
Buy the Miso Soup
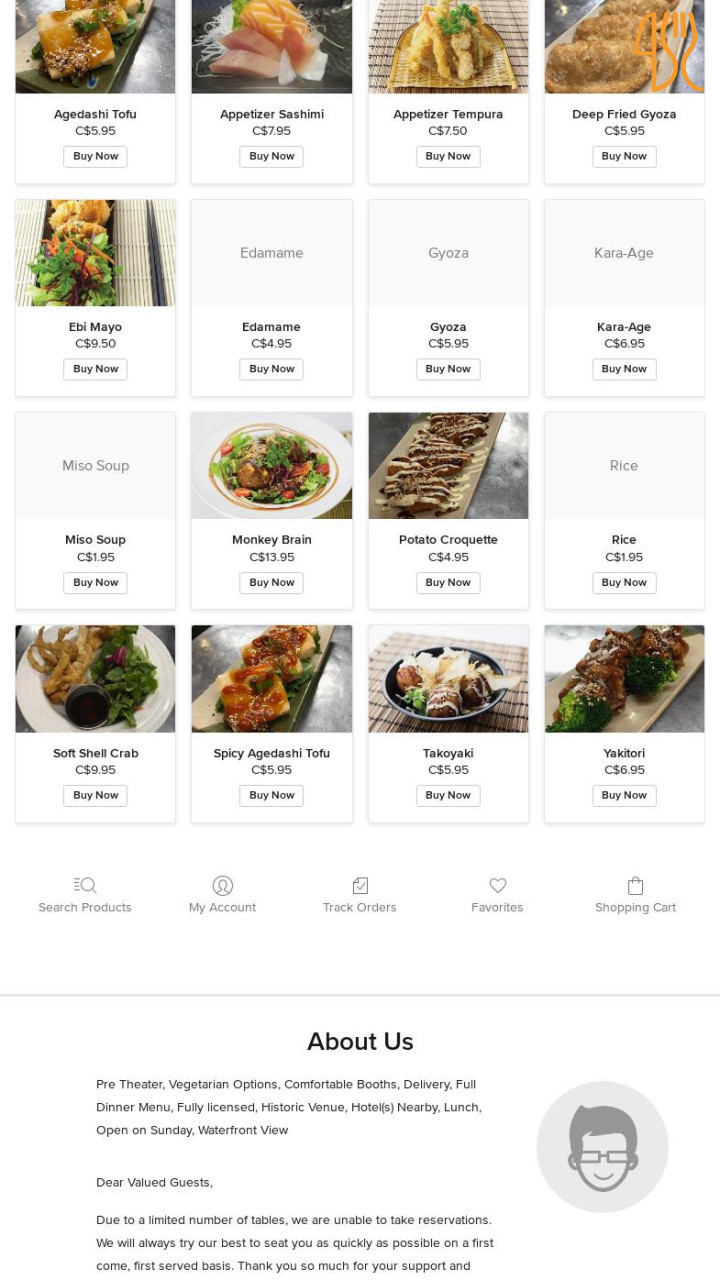click(x=95, y=582)
